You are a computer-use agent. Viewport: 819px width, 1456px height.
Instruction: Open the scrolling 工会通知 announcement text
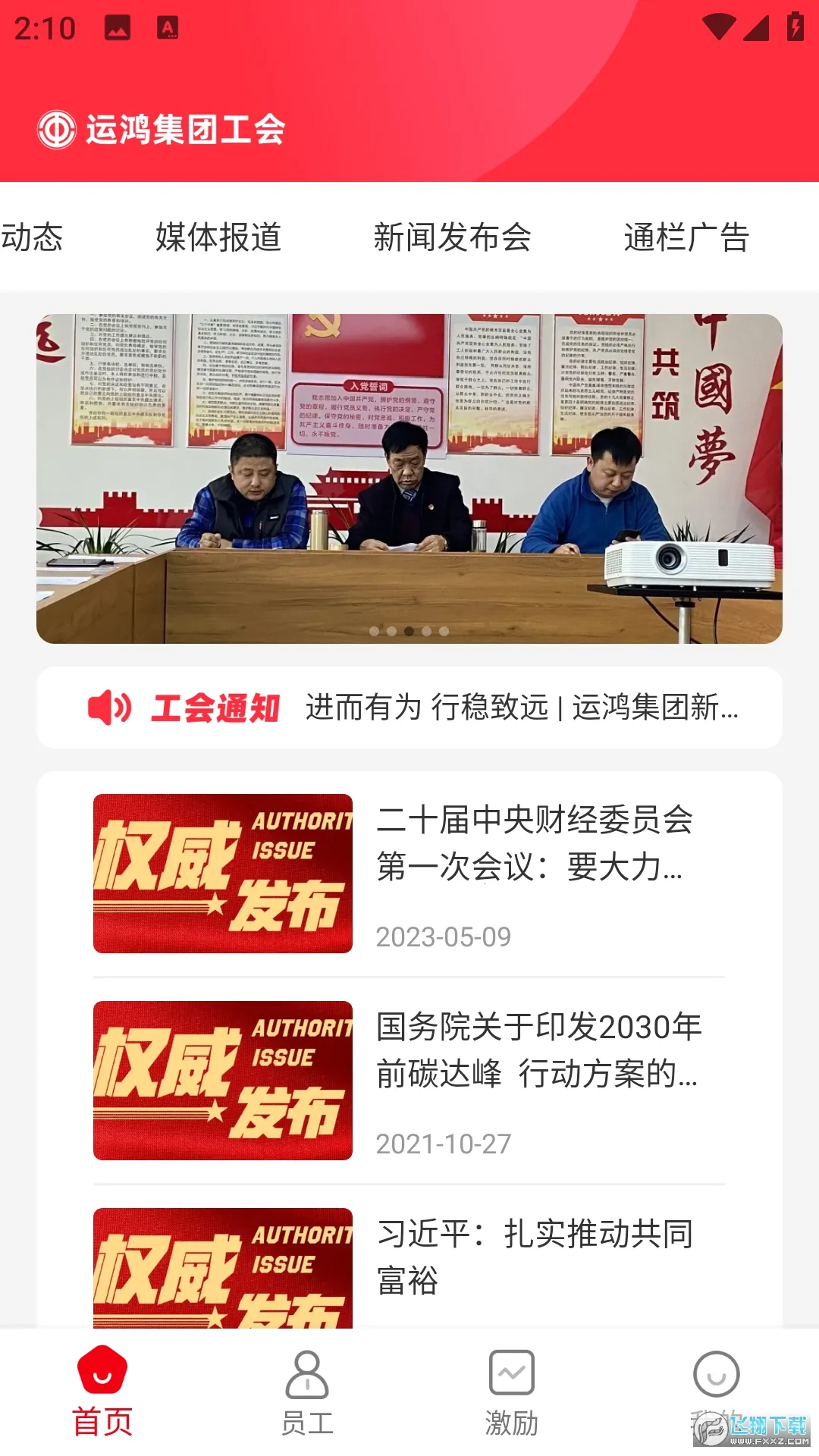[526, 708]
